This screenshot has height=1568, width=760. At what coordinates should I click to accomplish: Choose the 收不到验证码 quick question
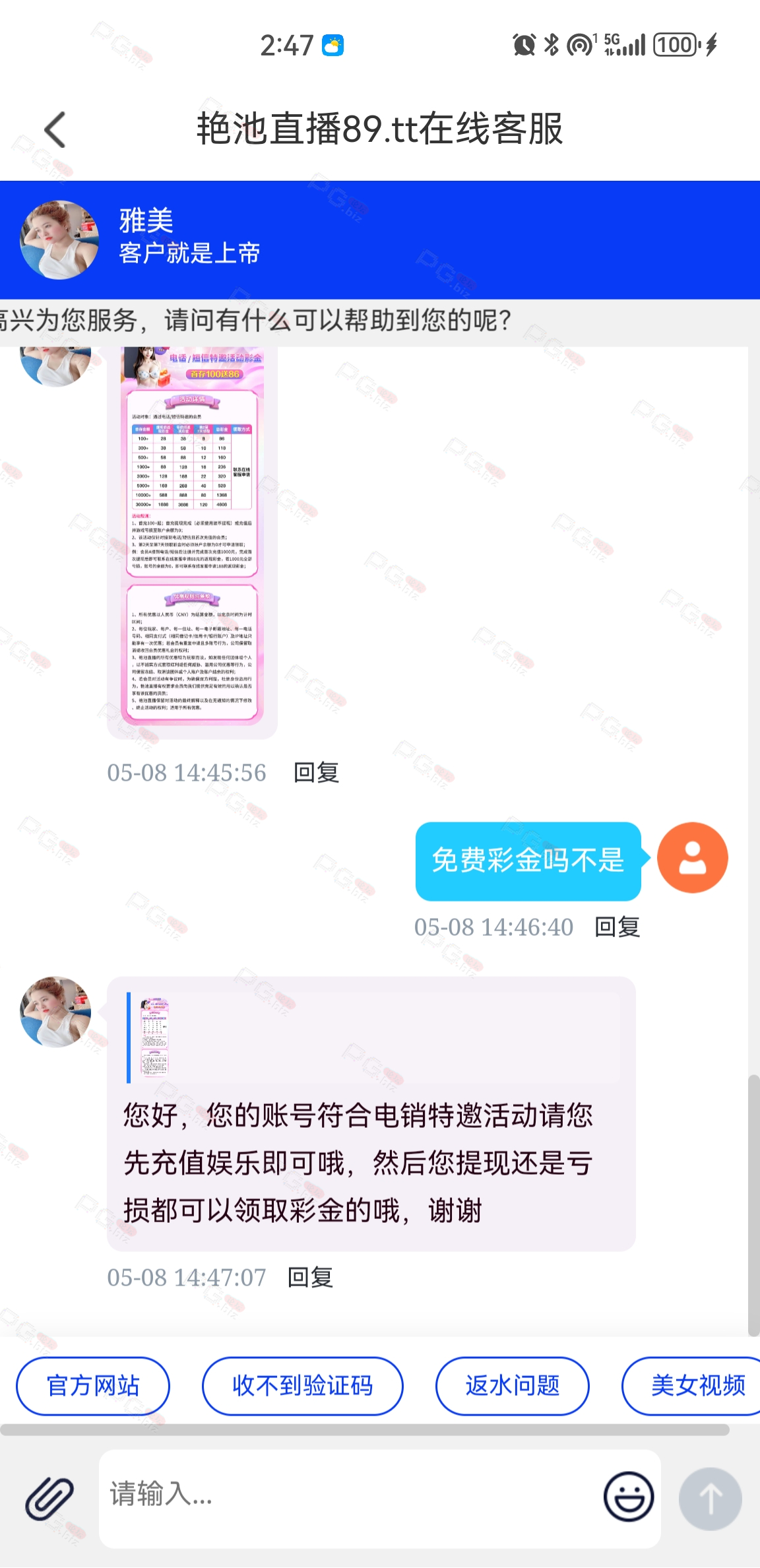[x=302, y=1386]
